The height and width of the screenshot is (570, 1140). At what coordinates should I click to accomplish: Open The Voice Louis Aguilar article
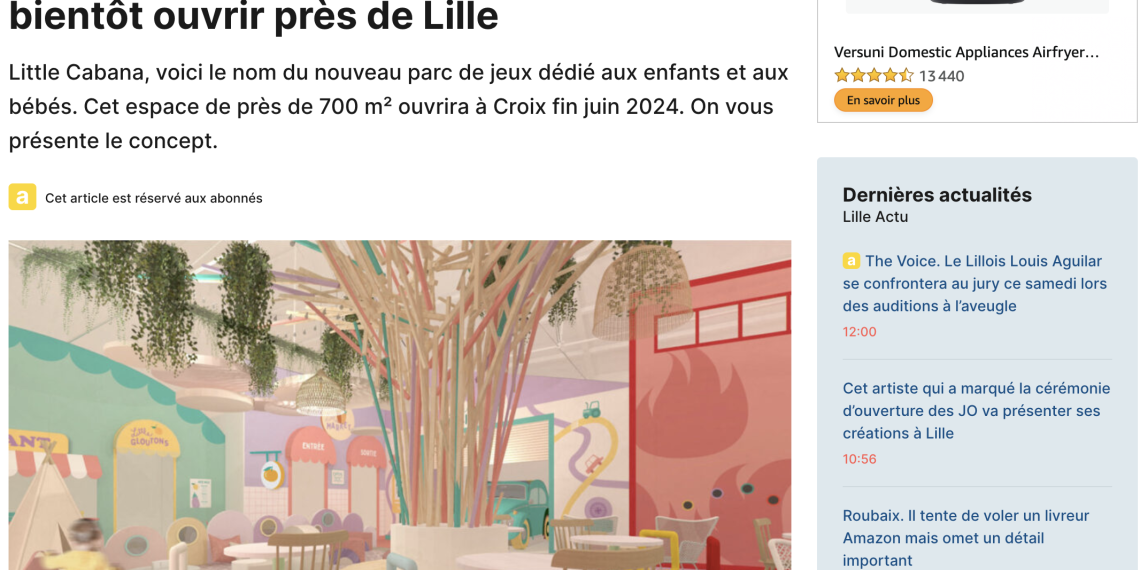(974, 283)
